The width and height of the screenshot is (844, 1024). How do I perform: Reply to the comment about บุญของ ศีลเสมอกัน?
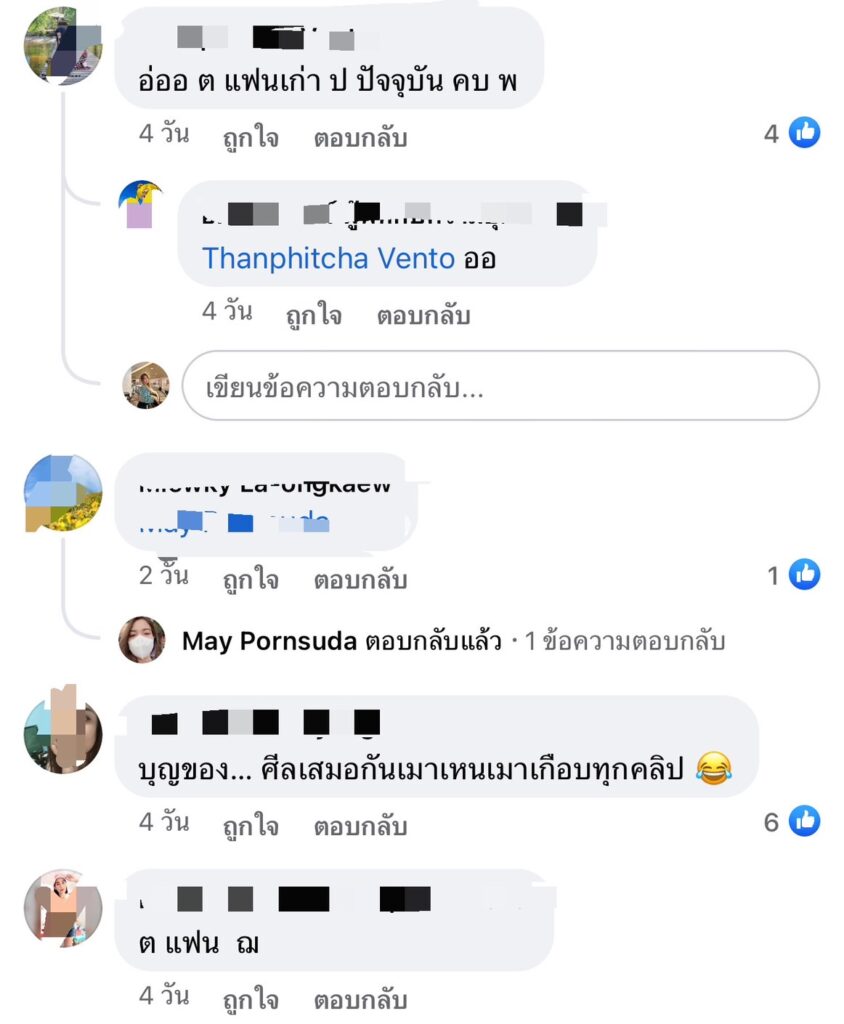[360, 826]
